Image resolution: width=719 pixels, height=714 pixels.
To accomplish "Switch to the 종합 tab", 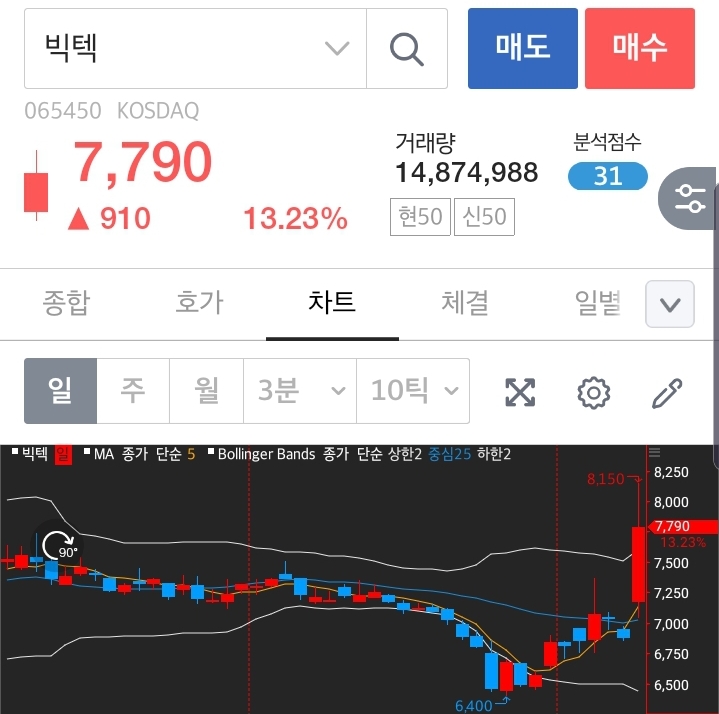I will pyautogui.click(x=66, y=303).
